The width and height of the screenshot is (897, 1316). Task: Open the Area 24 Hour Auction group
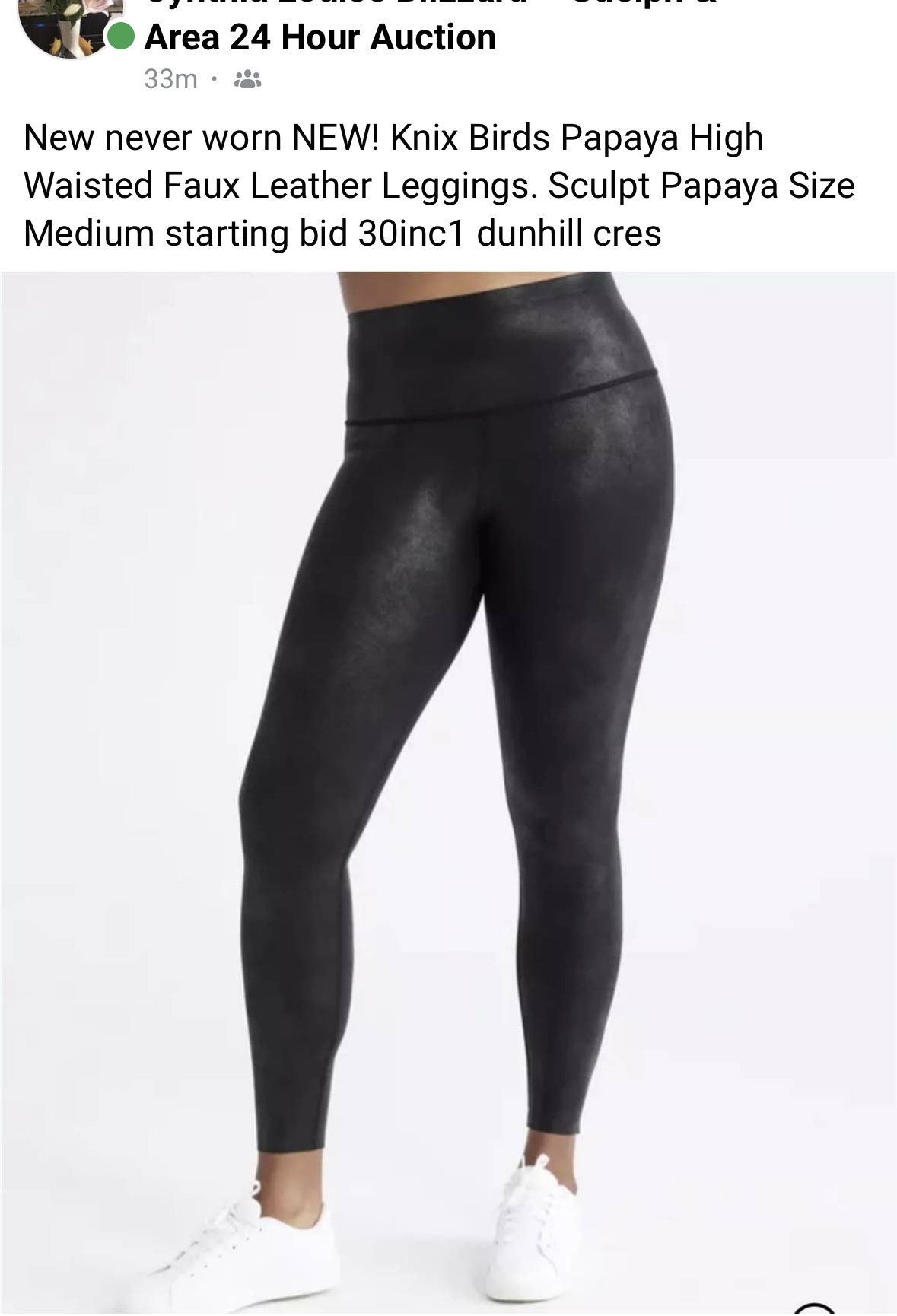(320, 37)
